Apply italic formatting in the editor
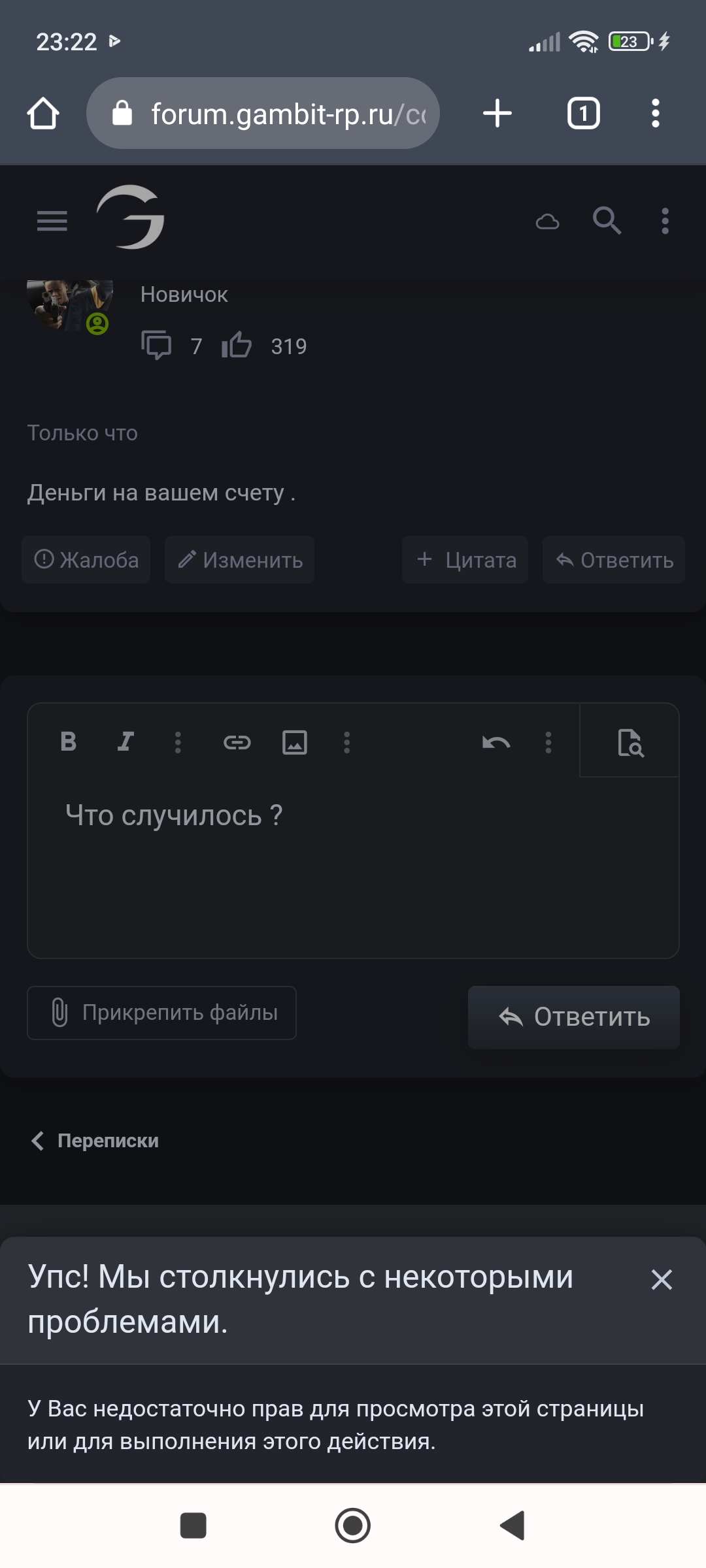The image size is (706, 1568). click(126, 742)
